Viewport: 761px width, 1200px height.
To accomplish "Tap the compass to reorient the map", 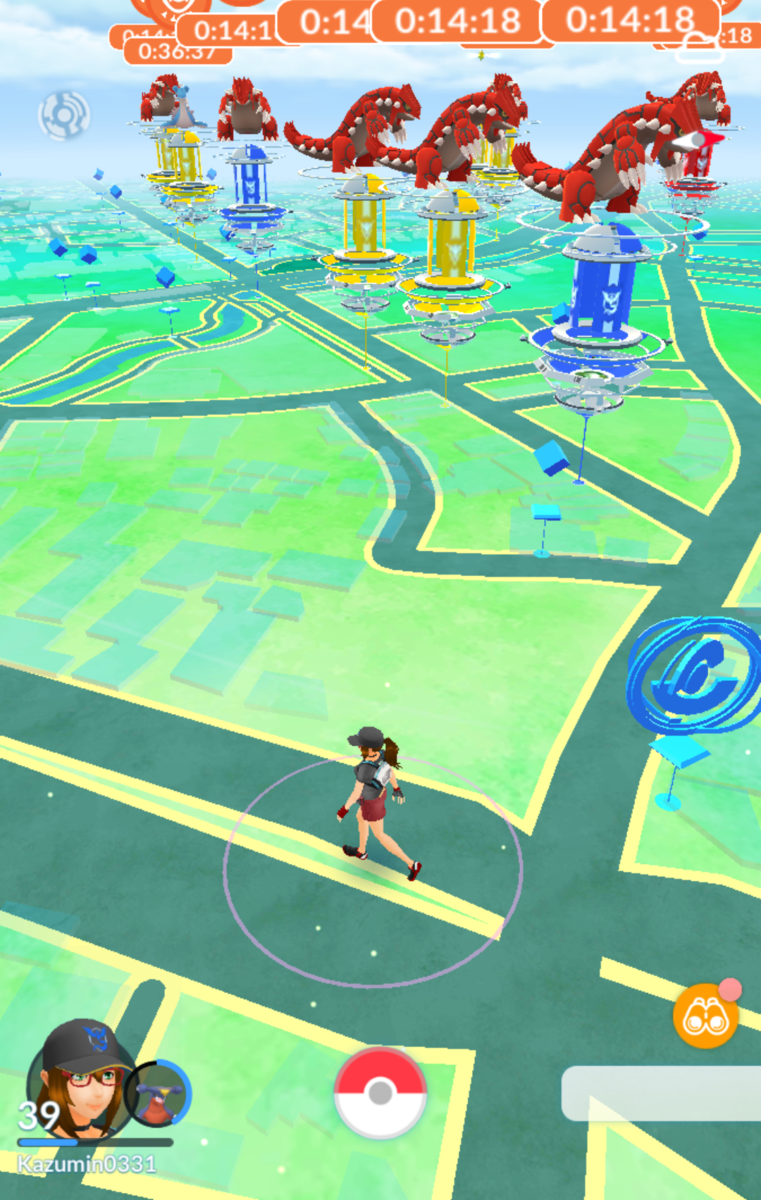I will coord(64,116).
